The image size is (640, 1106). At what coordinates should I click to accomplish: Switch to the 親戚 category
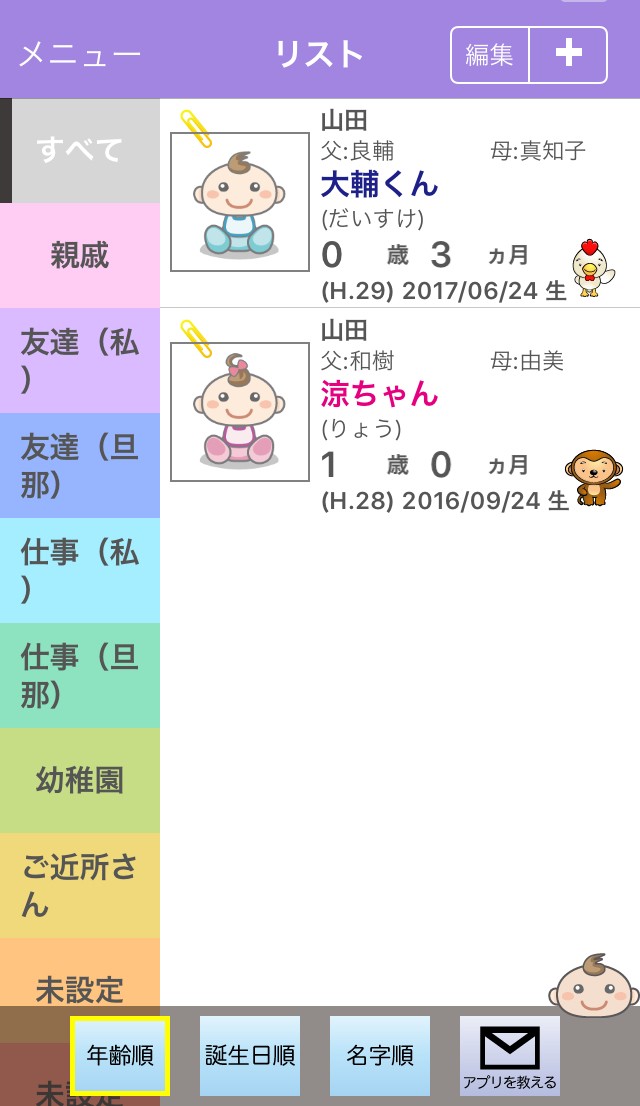(80, 255)
